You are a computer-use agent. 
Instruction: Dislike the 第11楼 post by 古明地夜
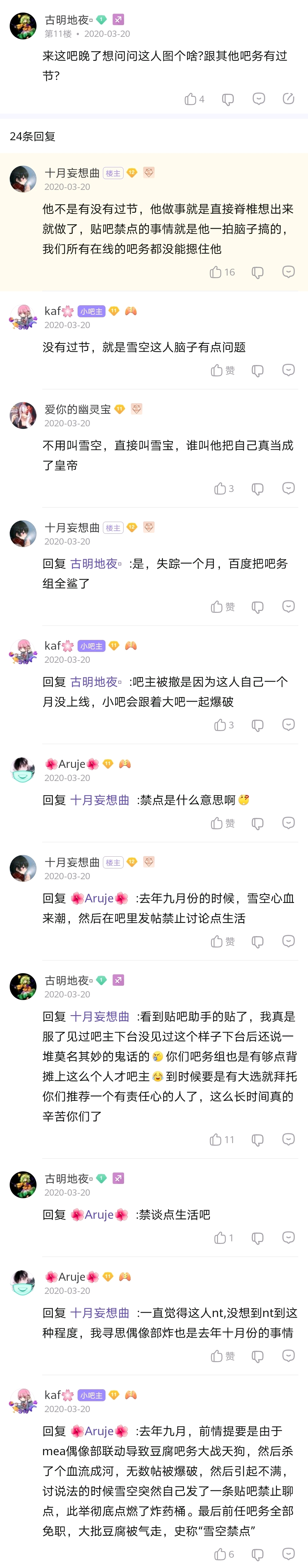pyautogui.click(x=228, y=99)
